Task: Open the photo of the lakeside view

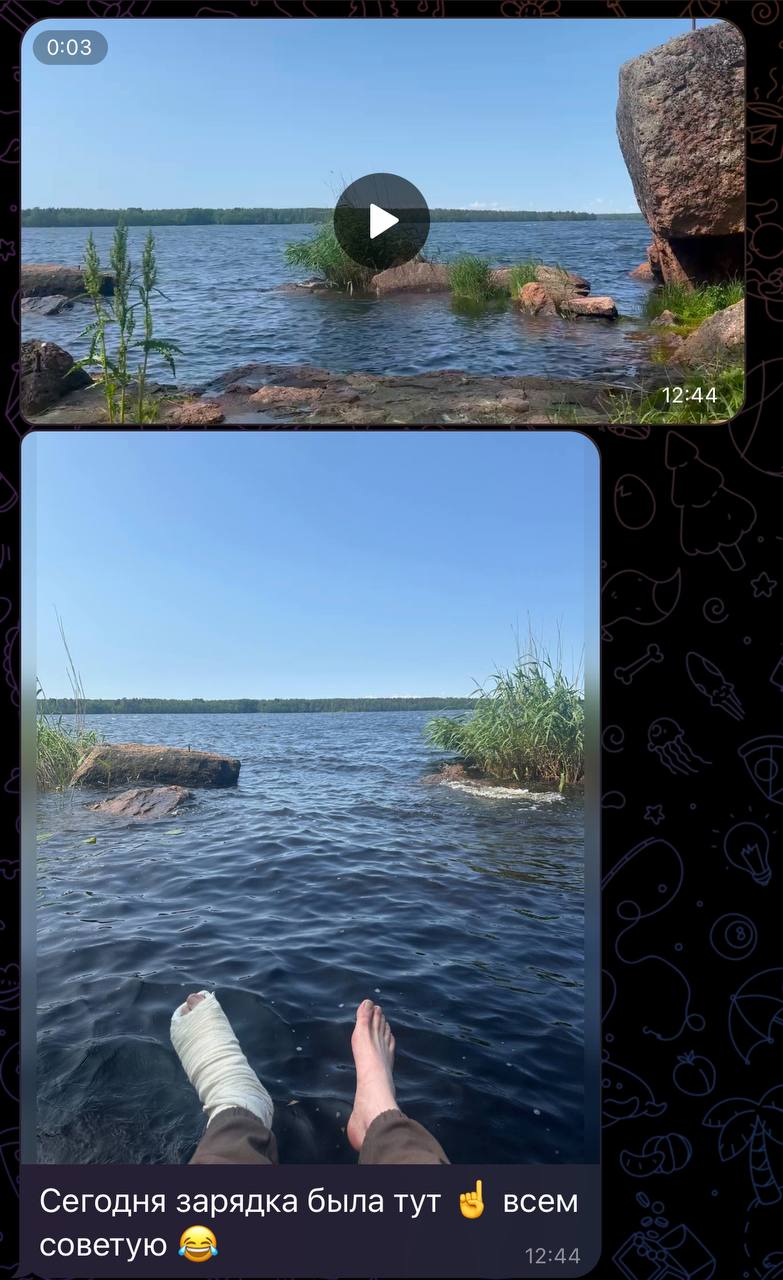Action: (x=310, y=800)
